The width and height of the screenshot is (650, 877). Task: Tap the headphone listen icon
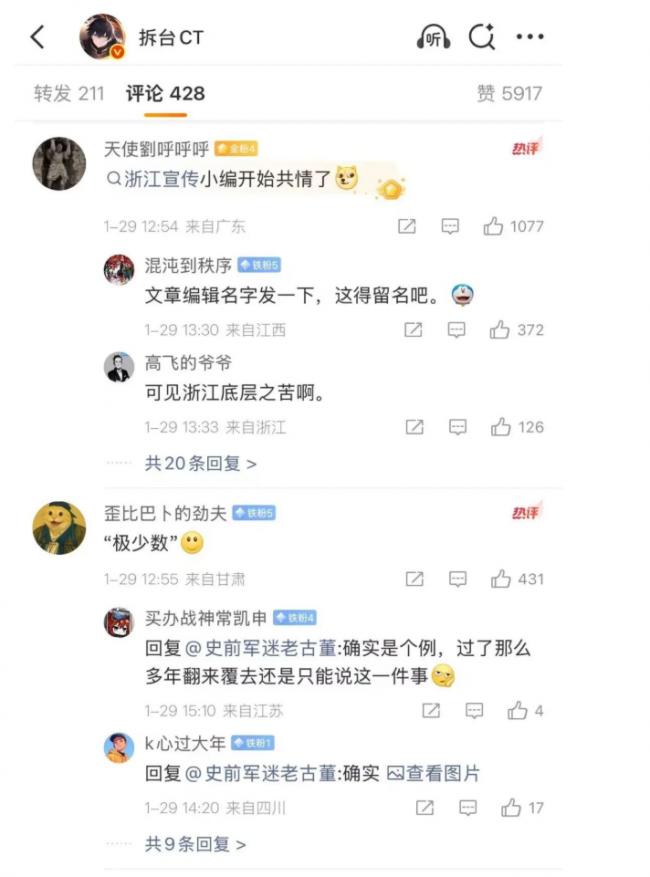coord(432,37)
